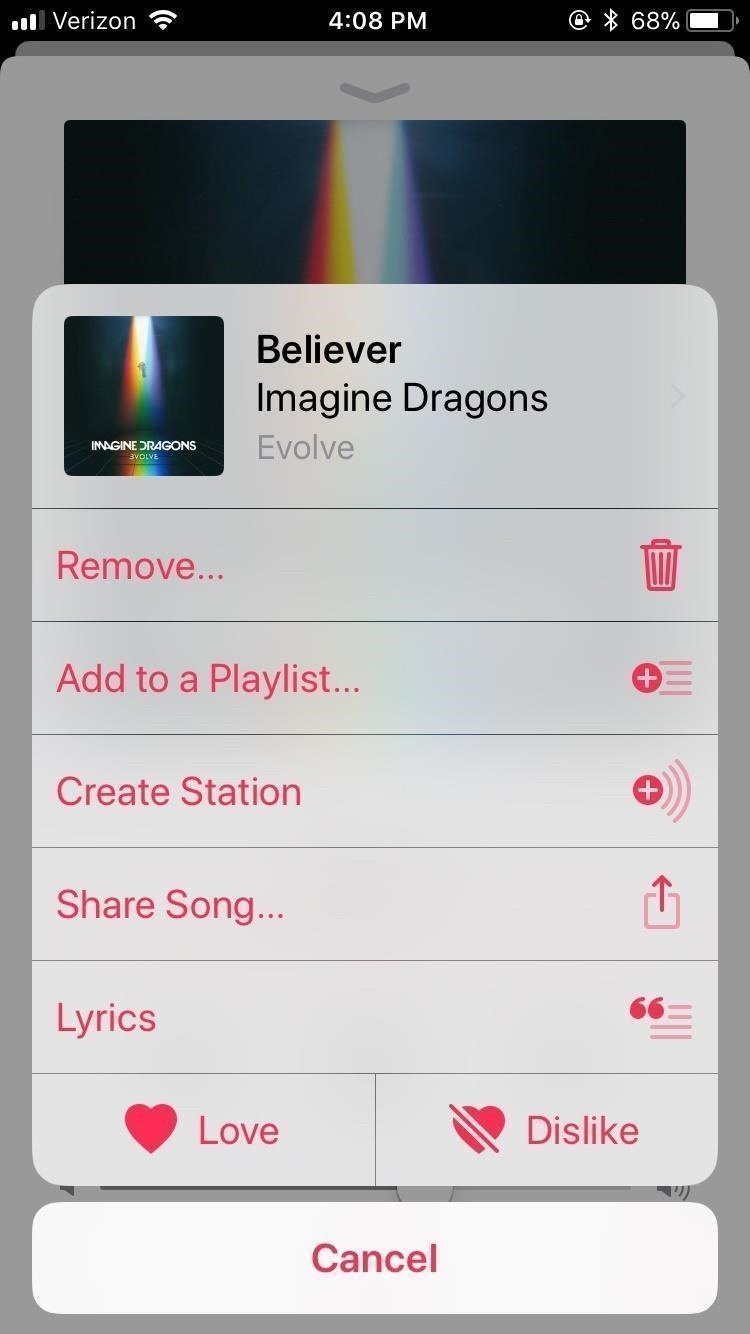This screenshot has height=1334, width=750.
Task: Create Station from this song
Action: coord(375,792)
